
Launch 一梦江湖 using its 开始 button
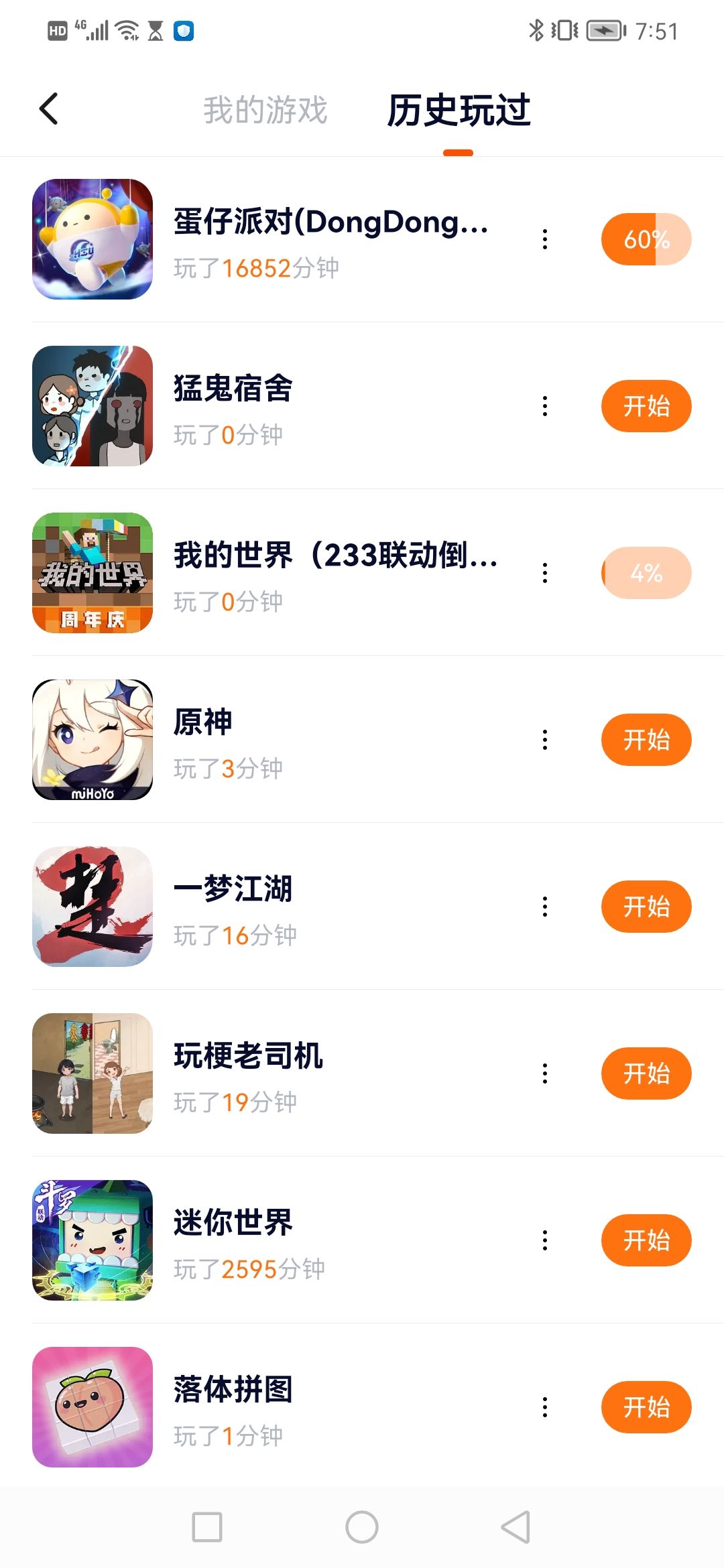(x=646, y=907)
